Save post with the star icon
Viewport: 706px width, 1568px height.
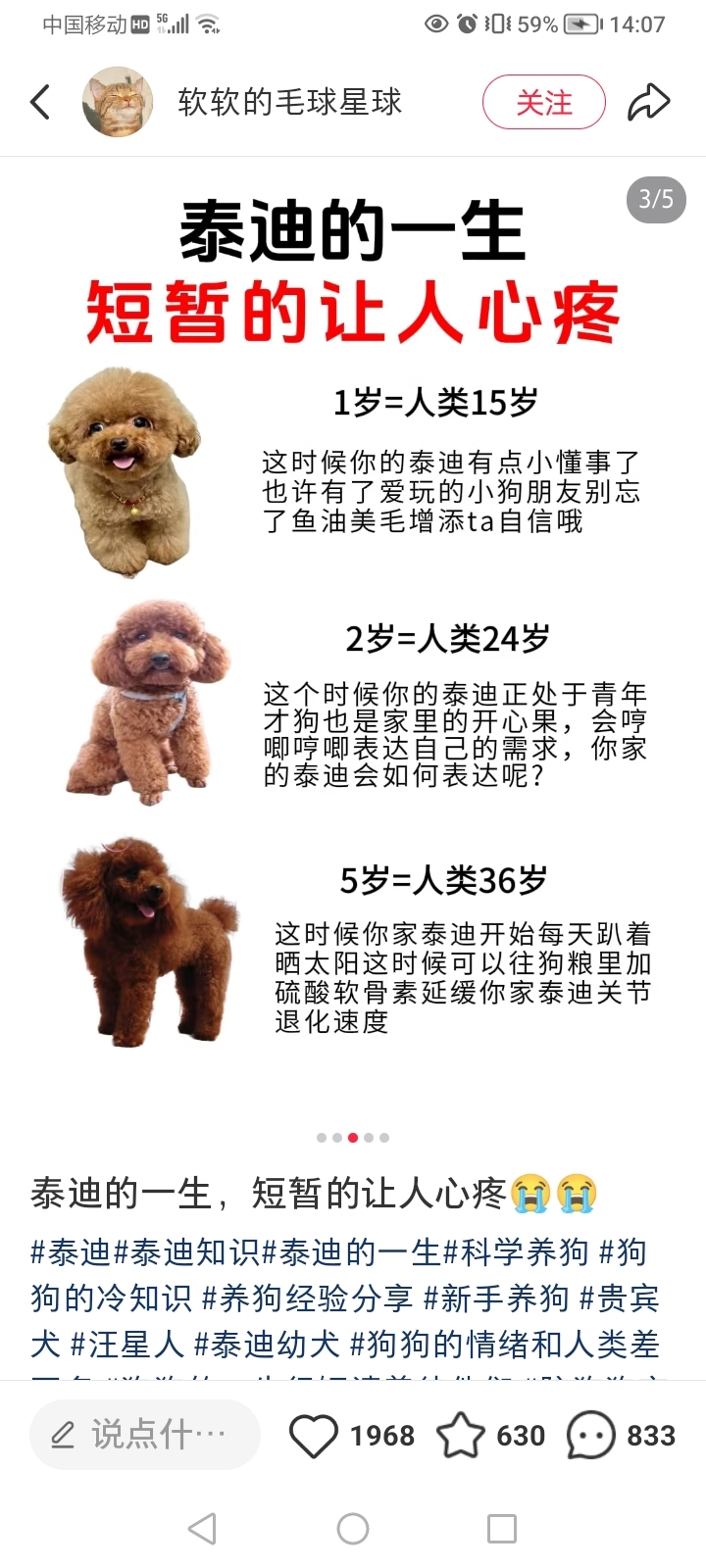(x=461, y=1436)
